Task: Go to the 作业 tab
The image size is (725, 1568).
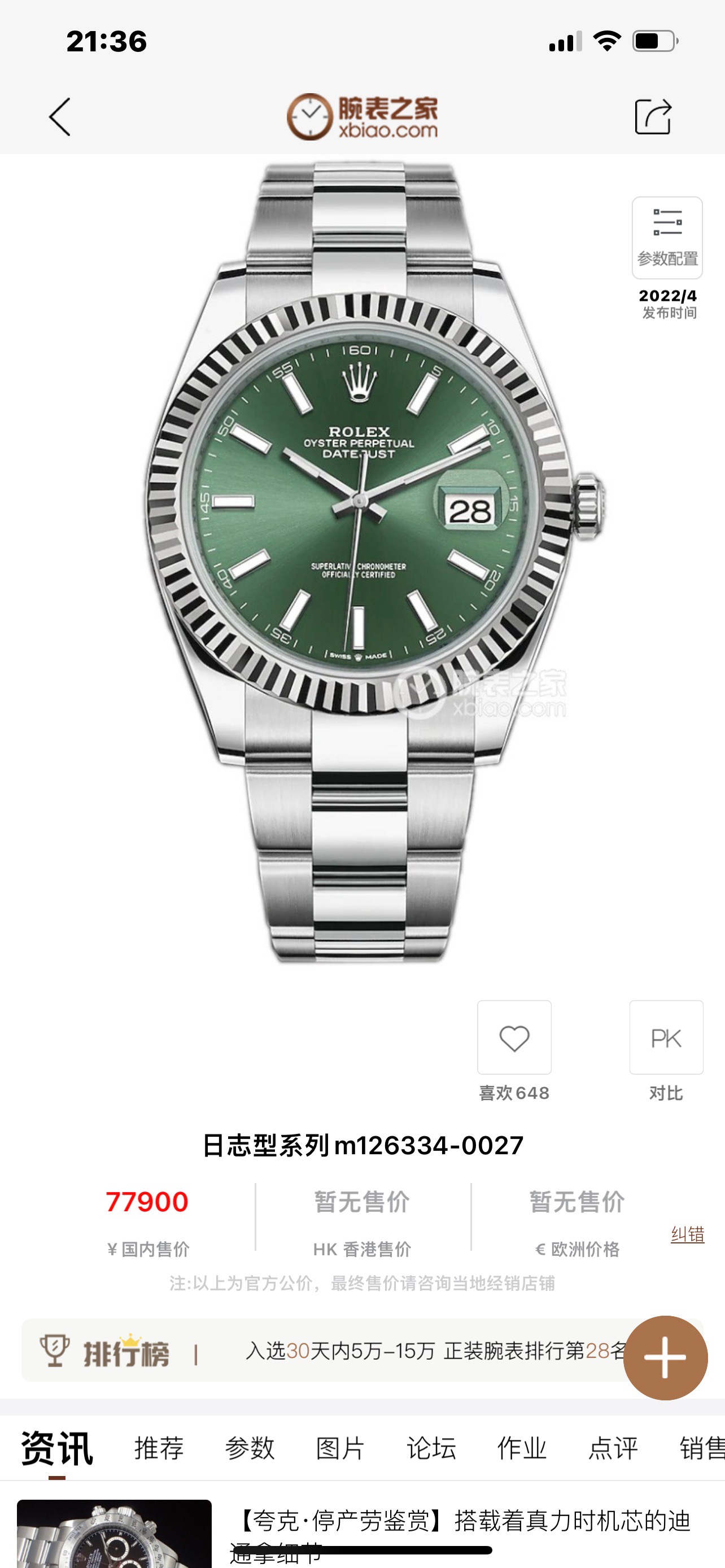Action: tap(522, 1447)
